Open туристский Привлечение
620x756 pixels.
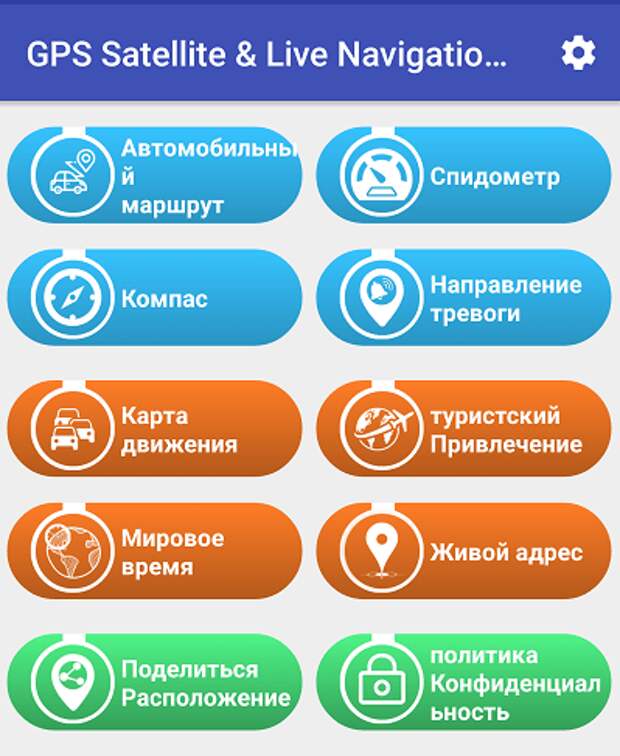[463, 430]
